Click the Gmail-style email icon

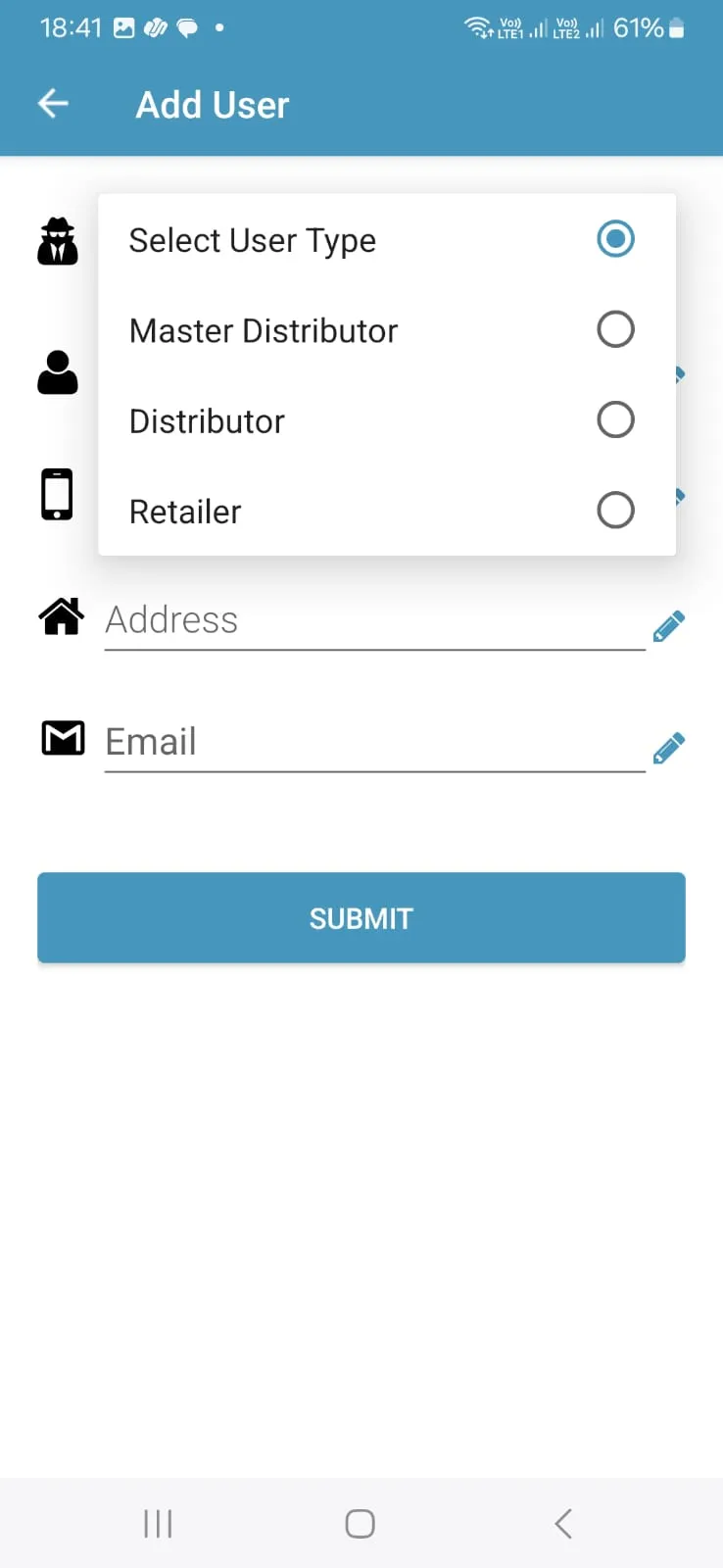(x=62, y=739)
